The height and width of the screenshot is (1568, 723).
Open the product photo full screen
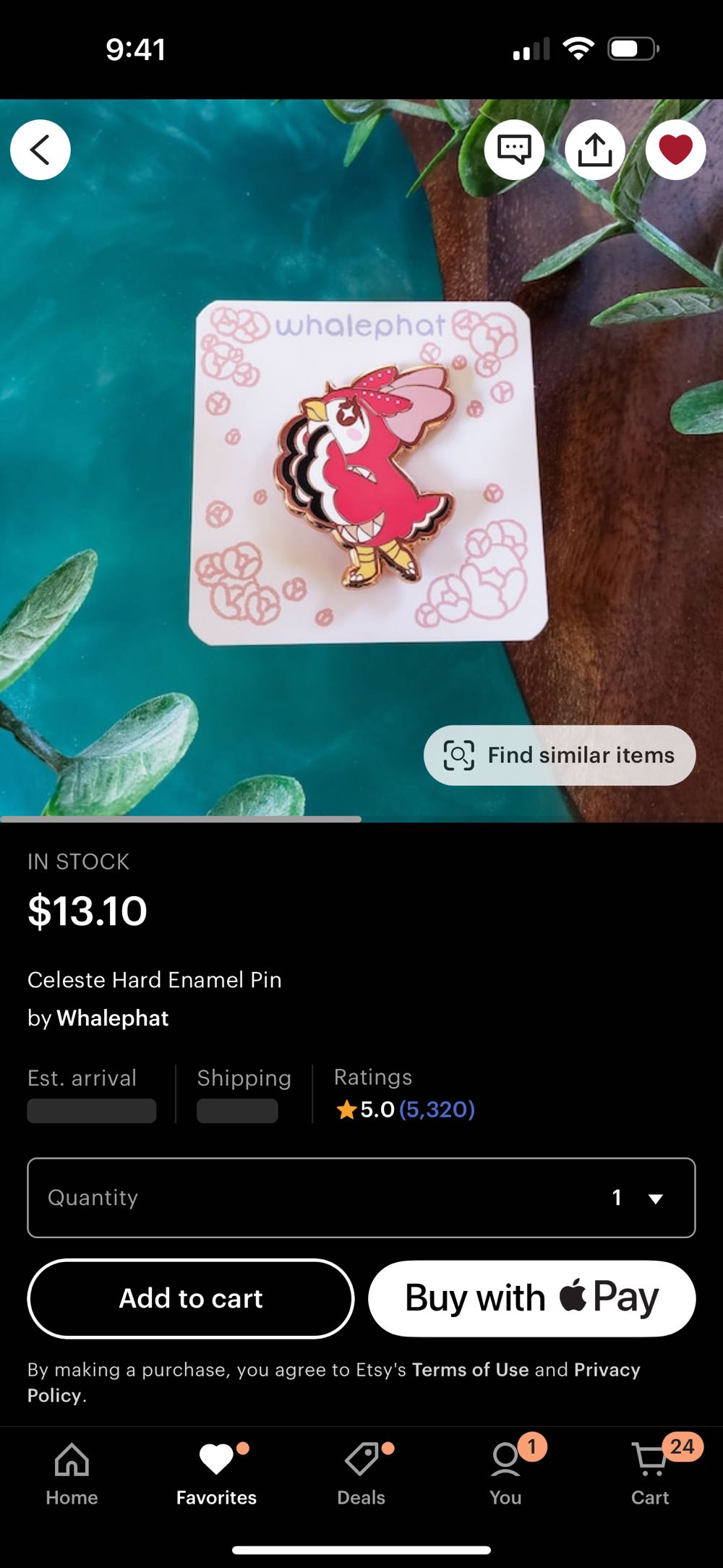pos(361,470)
